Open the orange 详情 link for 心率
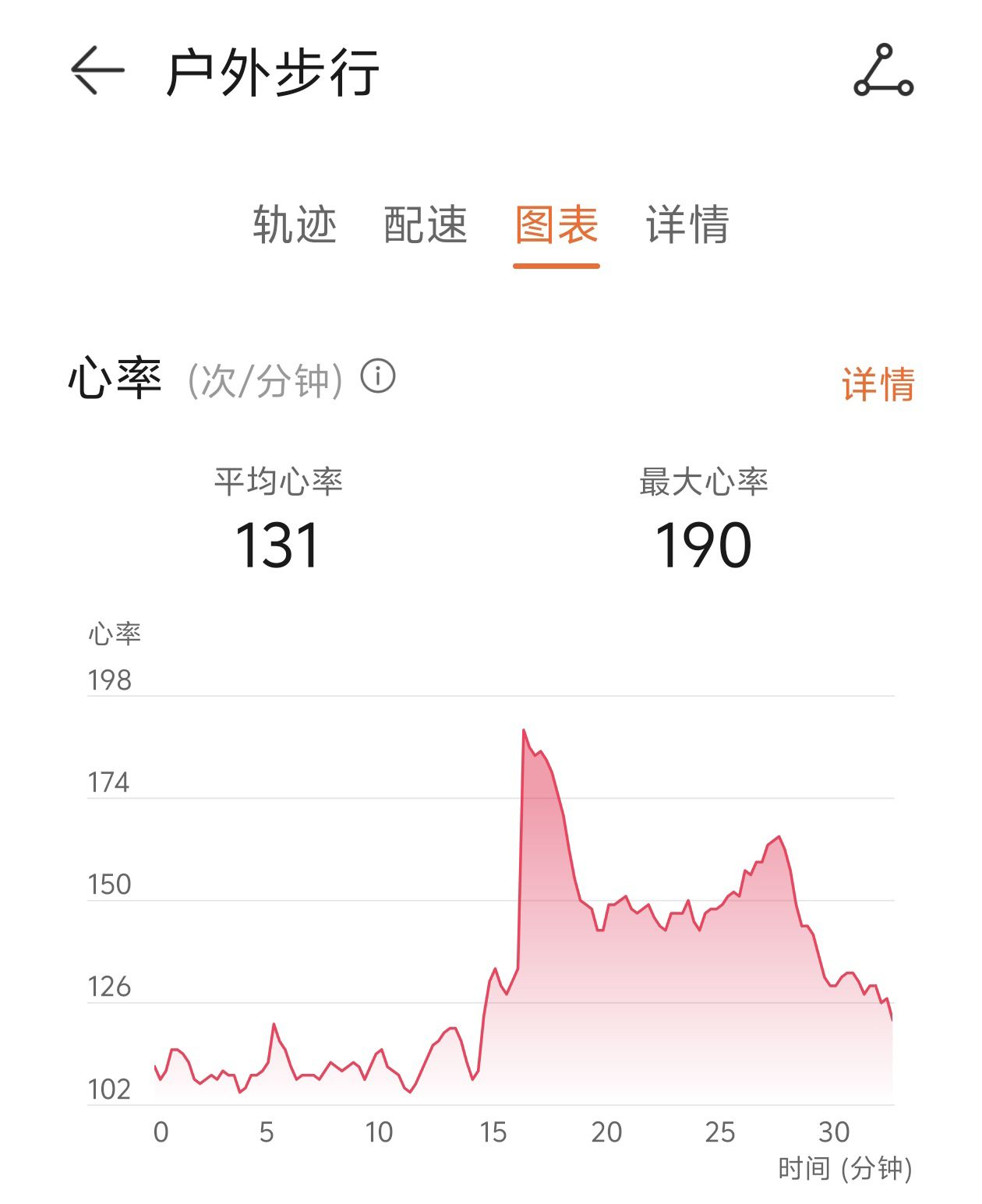This screenshot has height=1204, width=982. coord(878,384)
